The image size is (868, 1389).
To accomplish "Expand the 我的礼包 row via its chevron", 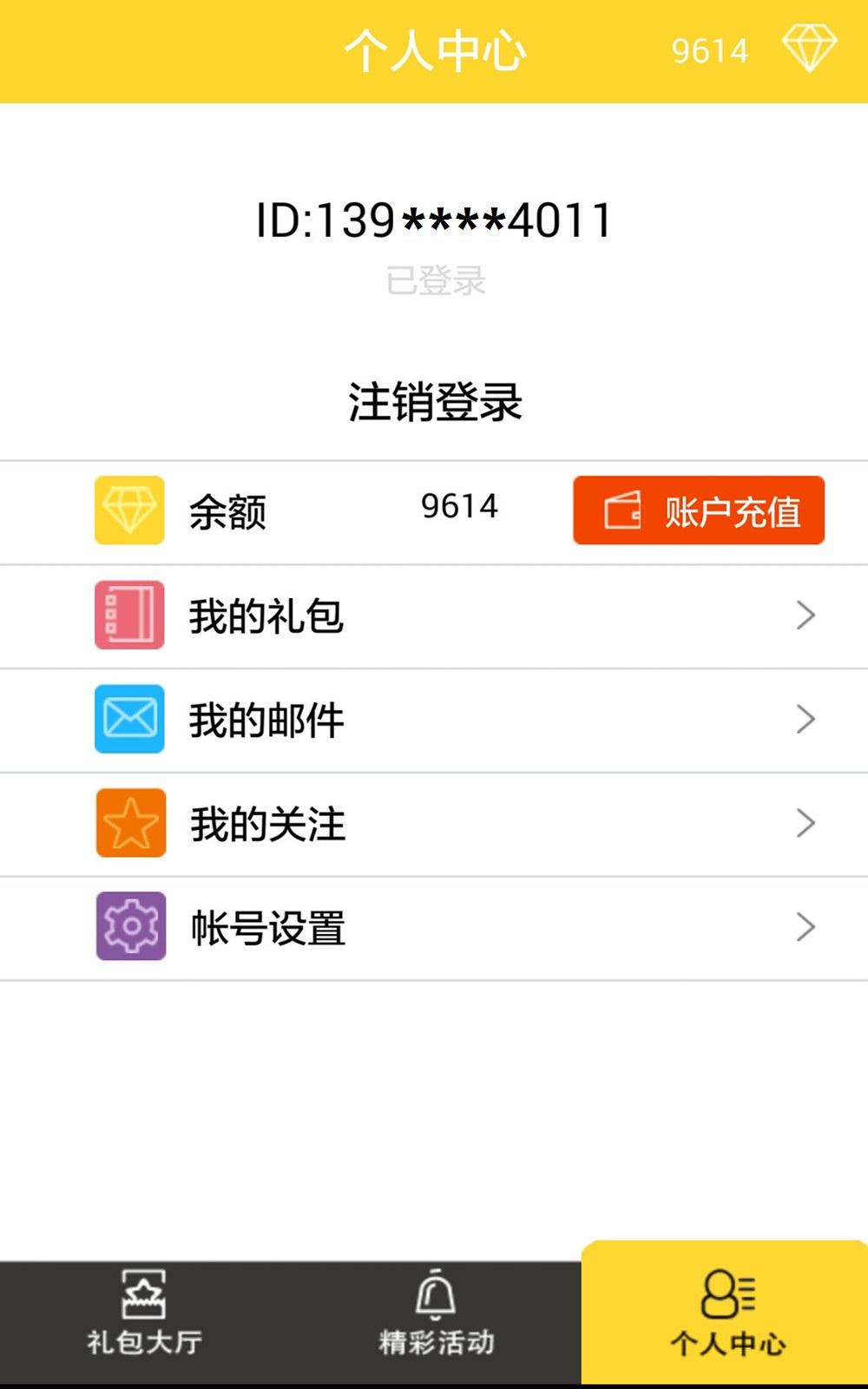I will pyautogui.click(x=804, y=616).
